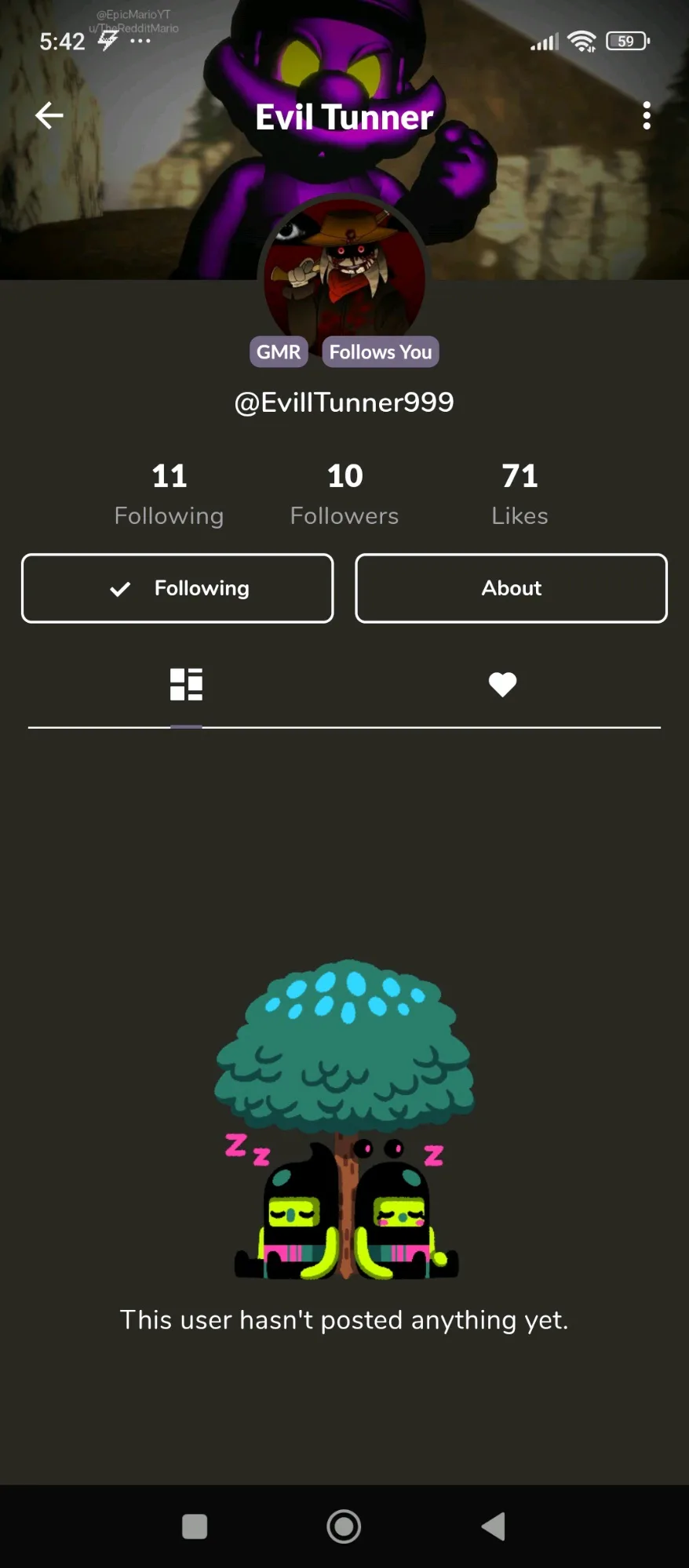Screen dimensions: 689x1568
Task: View the 11 Following list
Action: 169,494
